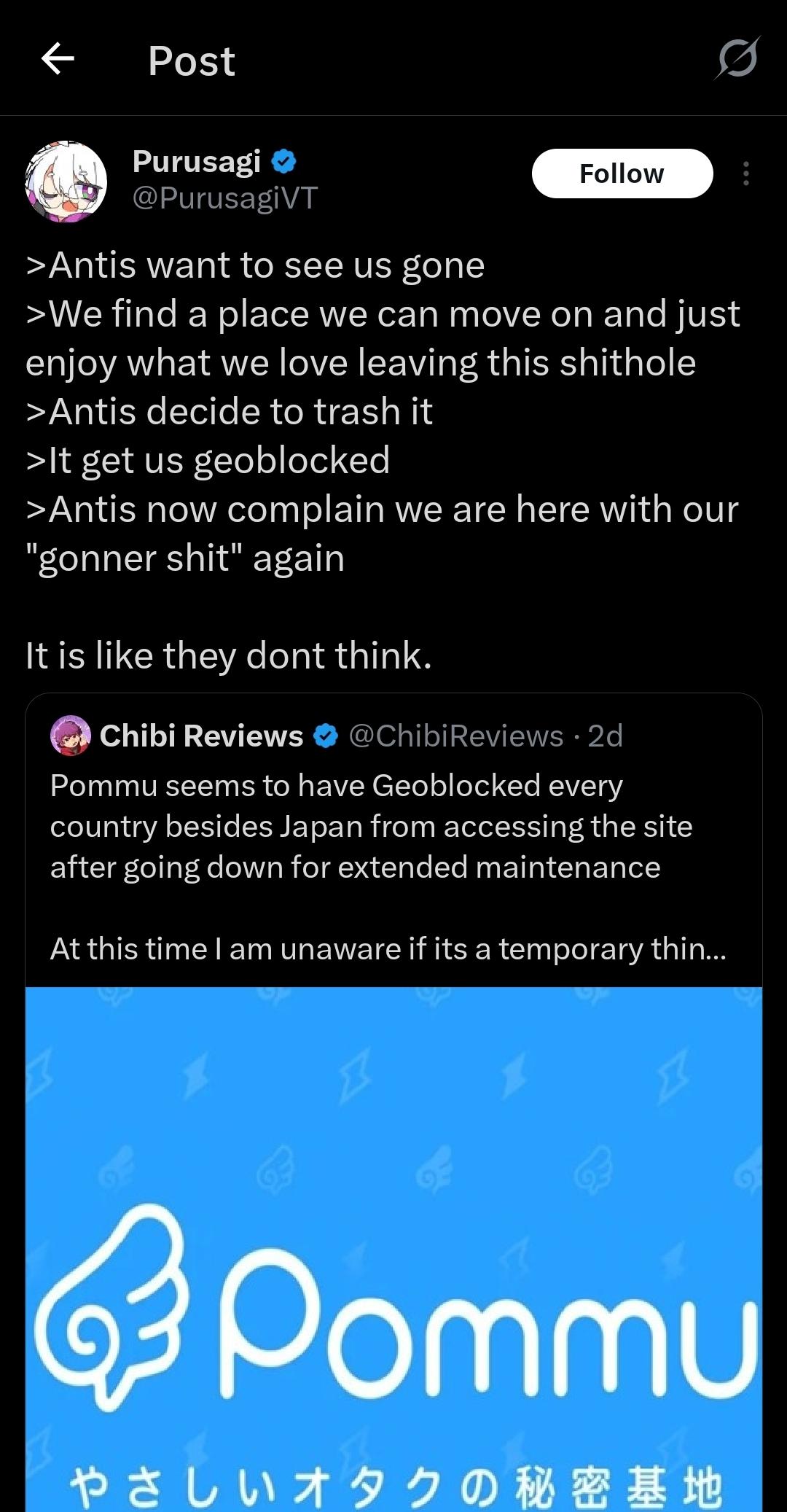787x1512 pixels.
Task: Open the Grok icon in header
Action: [x=737, y=58]
